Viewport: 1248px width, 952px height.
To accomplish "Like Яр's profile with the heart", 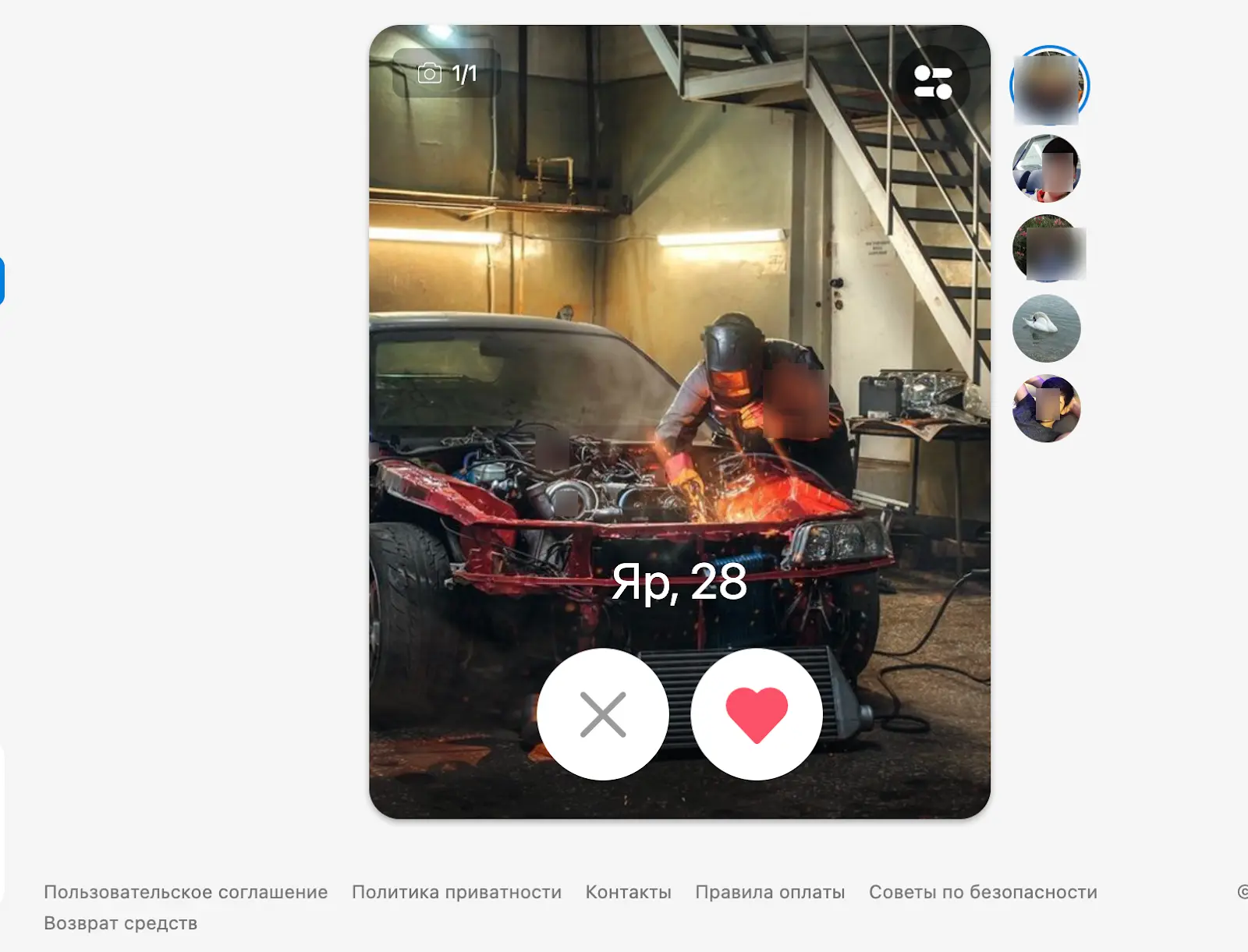I will tap(757, 714).
